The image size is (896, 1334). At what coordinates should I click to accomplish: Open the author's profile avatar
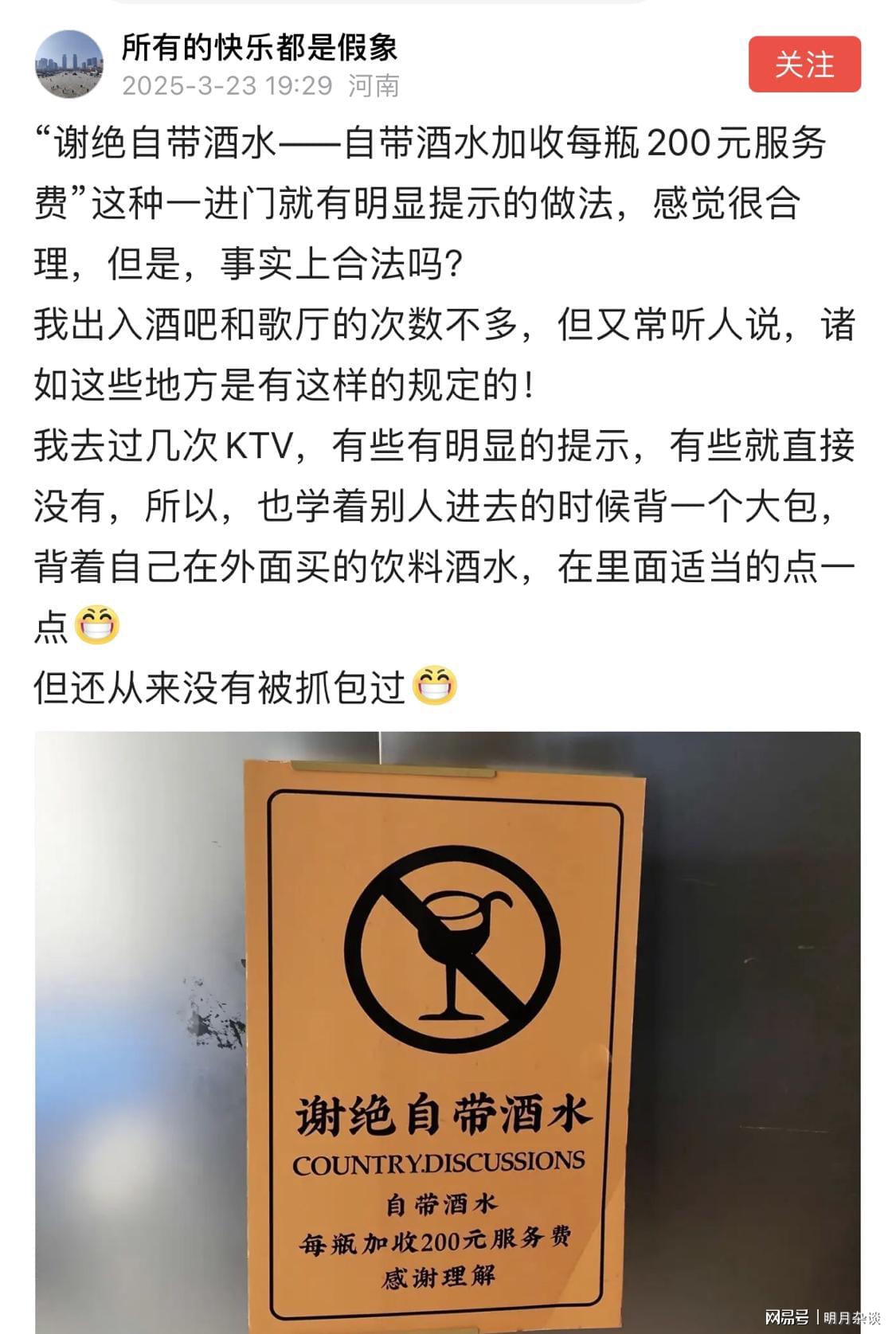click(69, 65)
